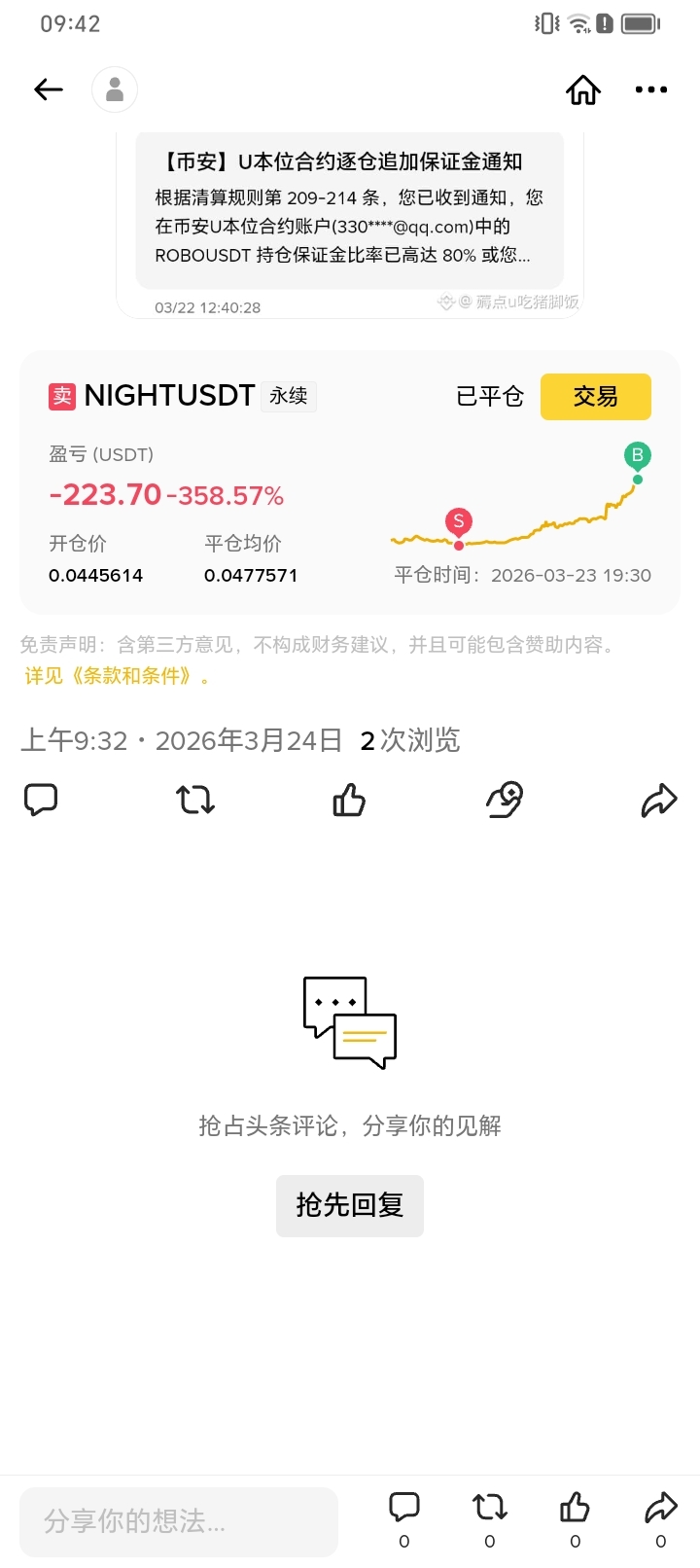Like the post from the bottom bar
Screen dimensions: 700x1568
tap(576, 1509)
